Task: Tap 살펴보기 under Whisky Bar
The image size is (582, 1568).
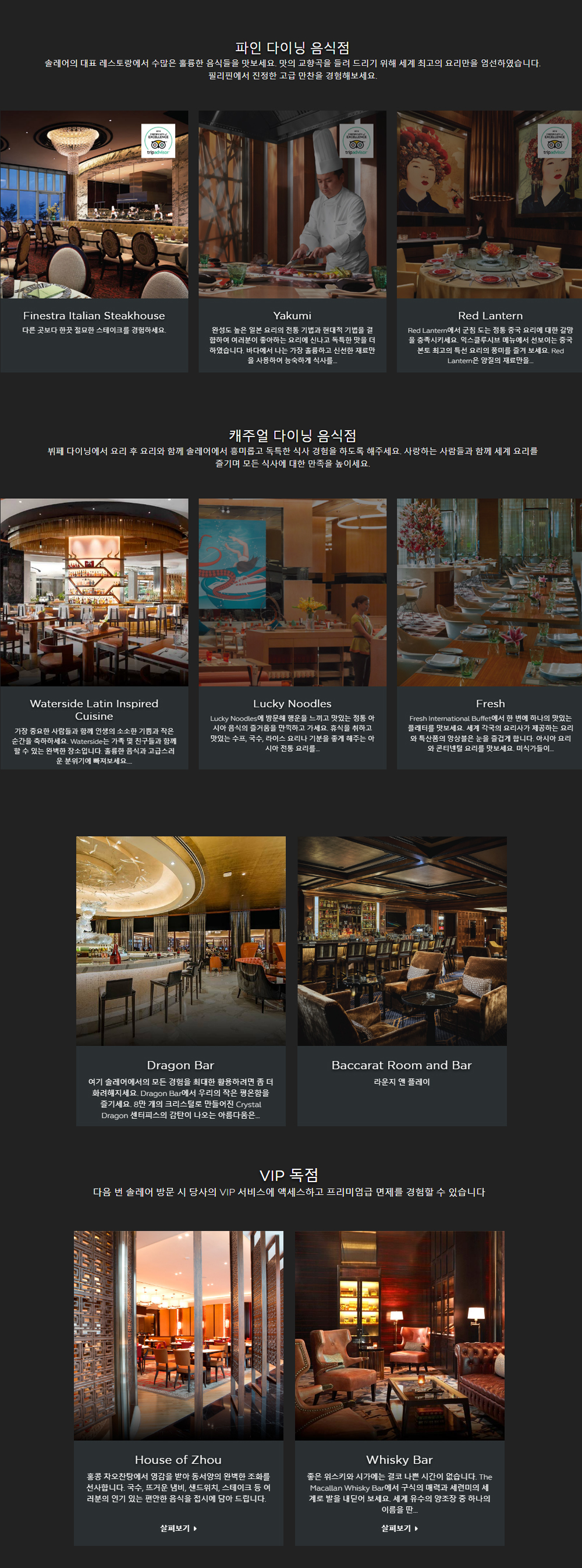Action: [399, 1528]
